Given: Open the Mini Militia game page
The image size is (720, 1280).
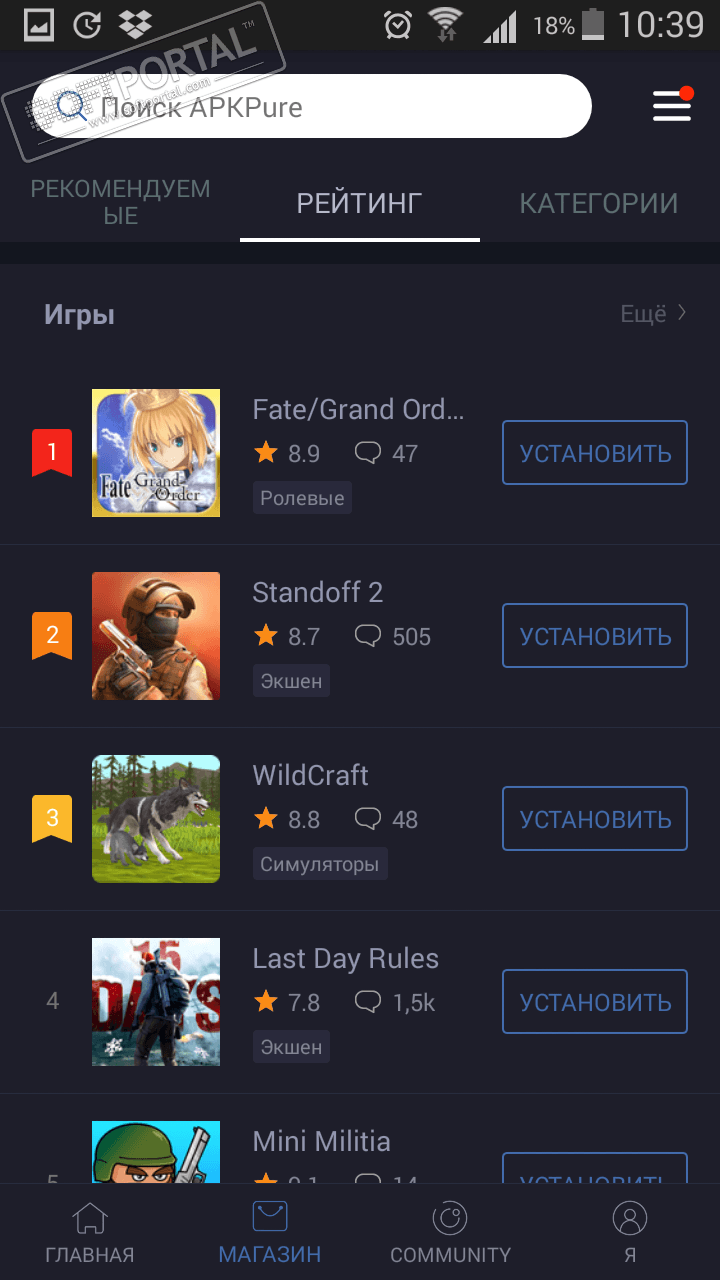Looking at the screenshot, I should [321, 1142].
